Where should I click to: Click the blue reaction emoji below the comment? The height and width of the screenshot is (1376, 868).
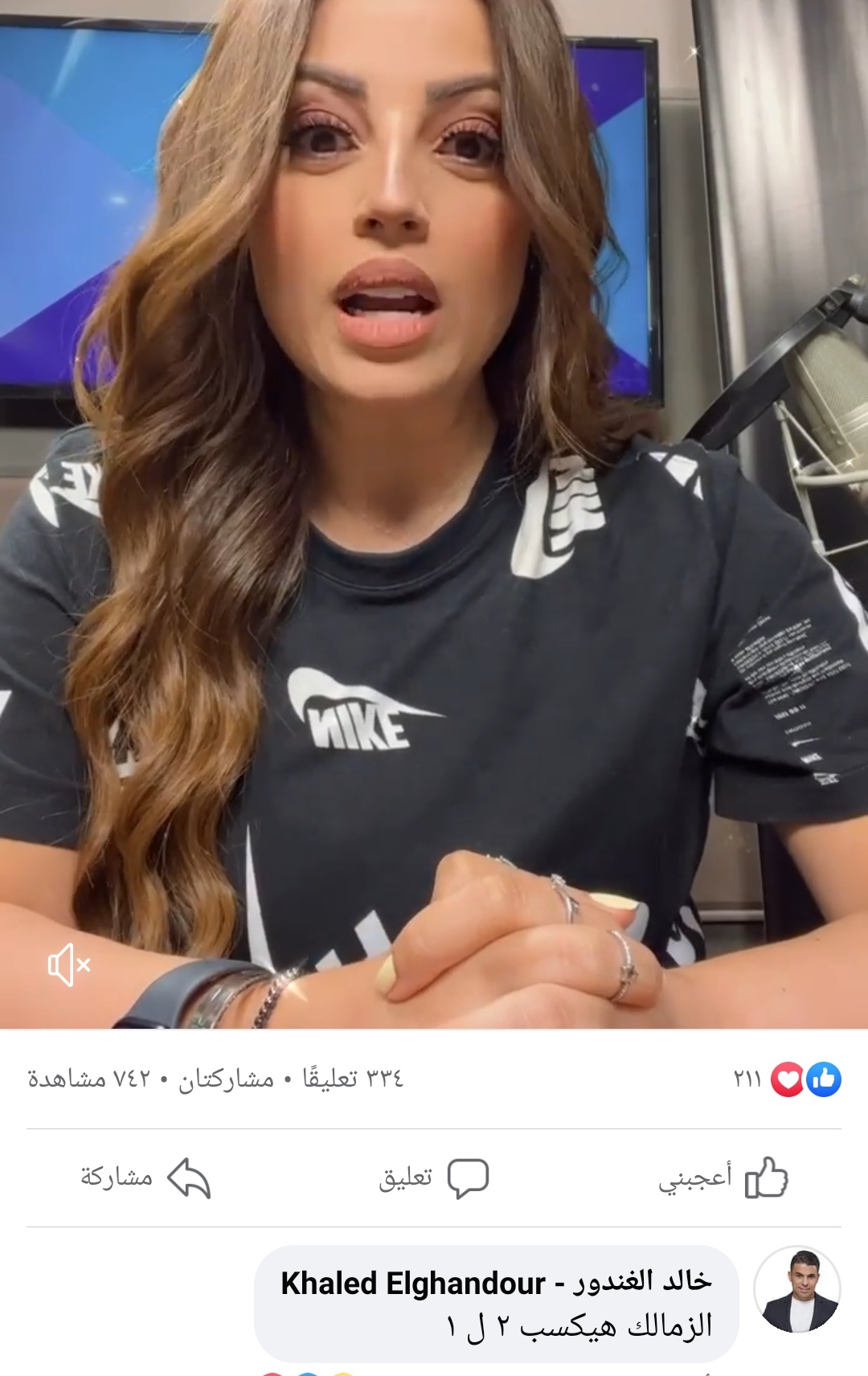pos(308,1370)
